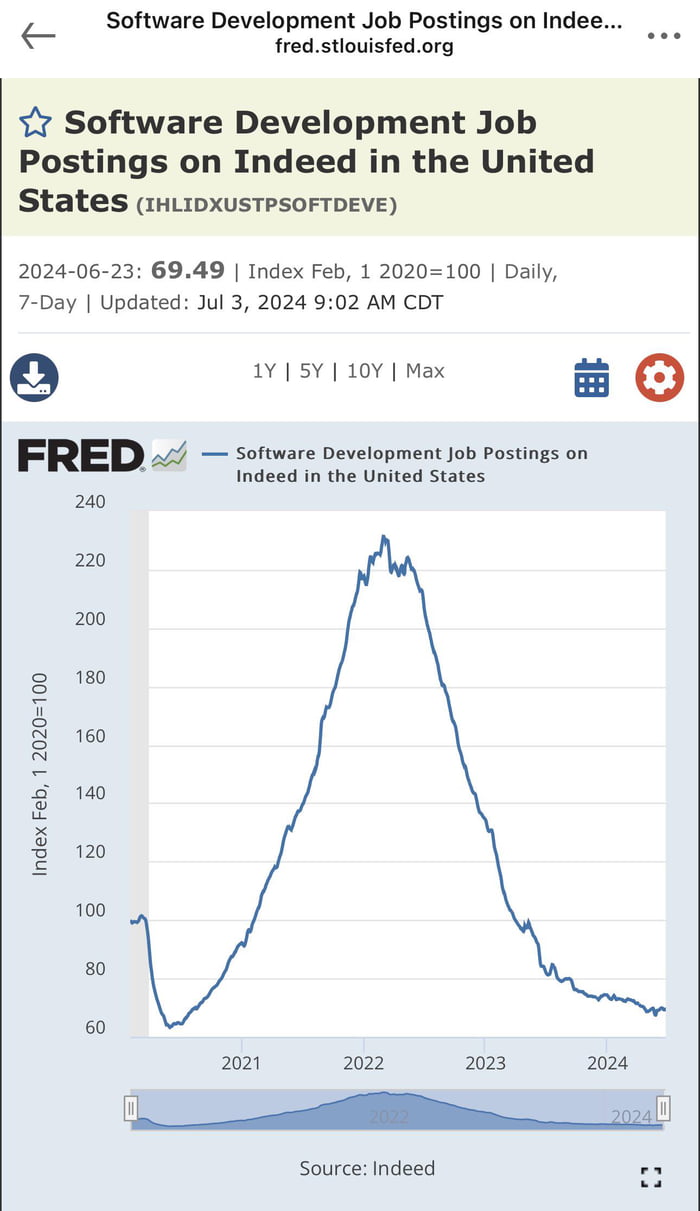The height and width of the screenshot is (1211, 700).
Task: Expand chart to fullscreen
Action: tap(651, 1177)
